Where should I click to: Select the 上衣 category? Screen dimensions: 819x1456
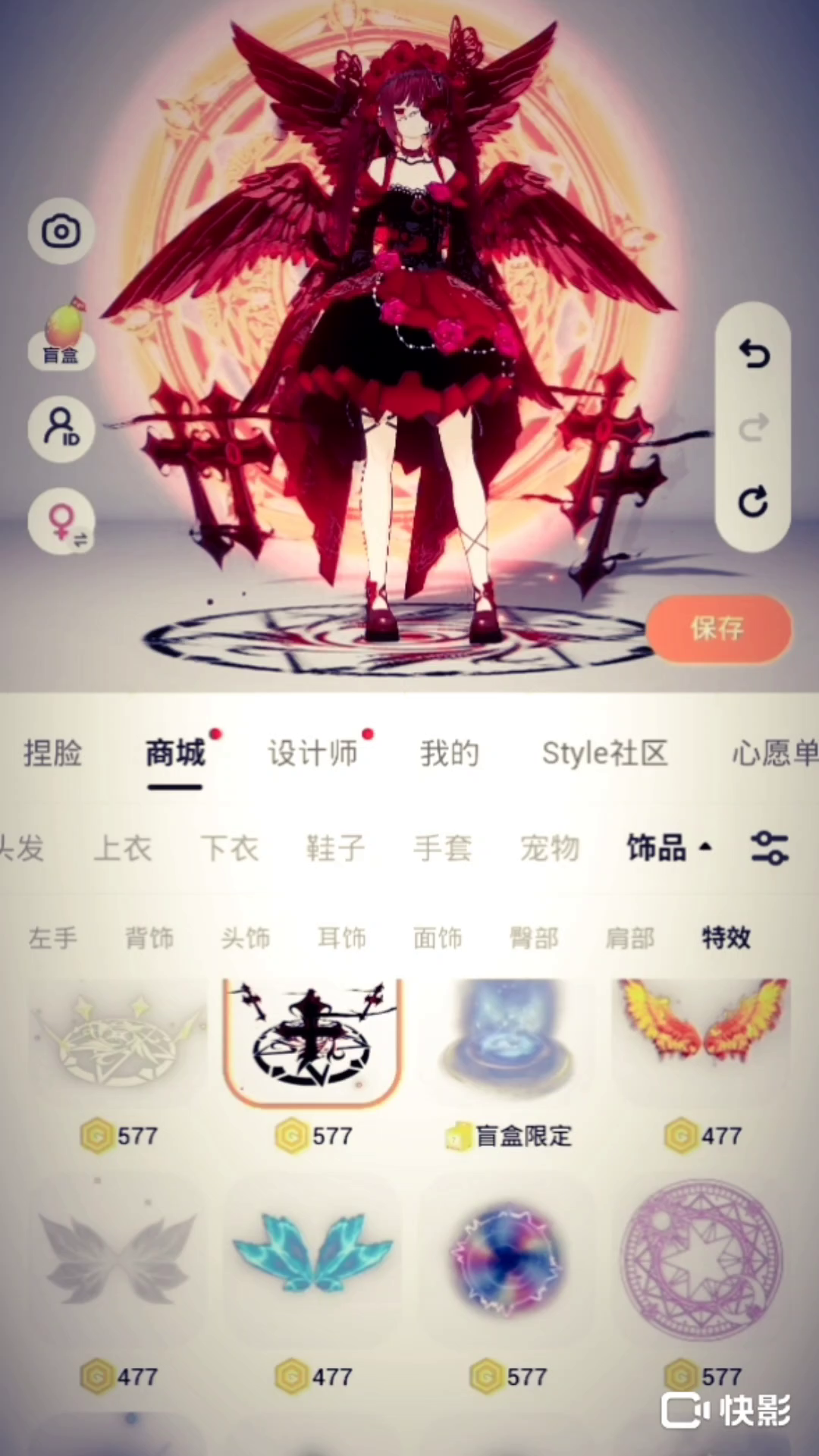tap(122, 848)
